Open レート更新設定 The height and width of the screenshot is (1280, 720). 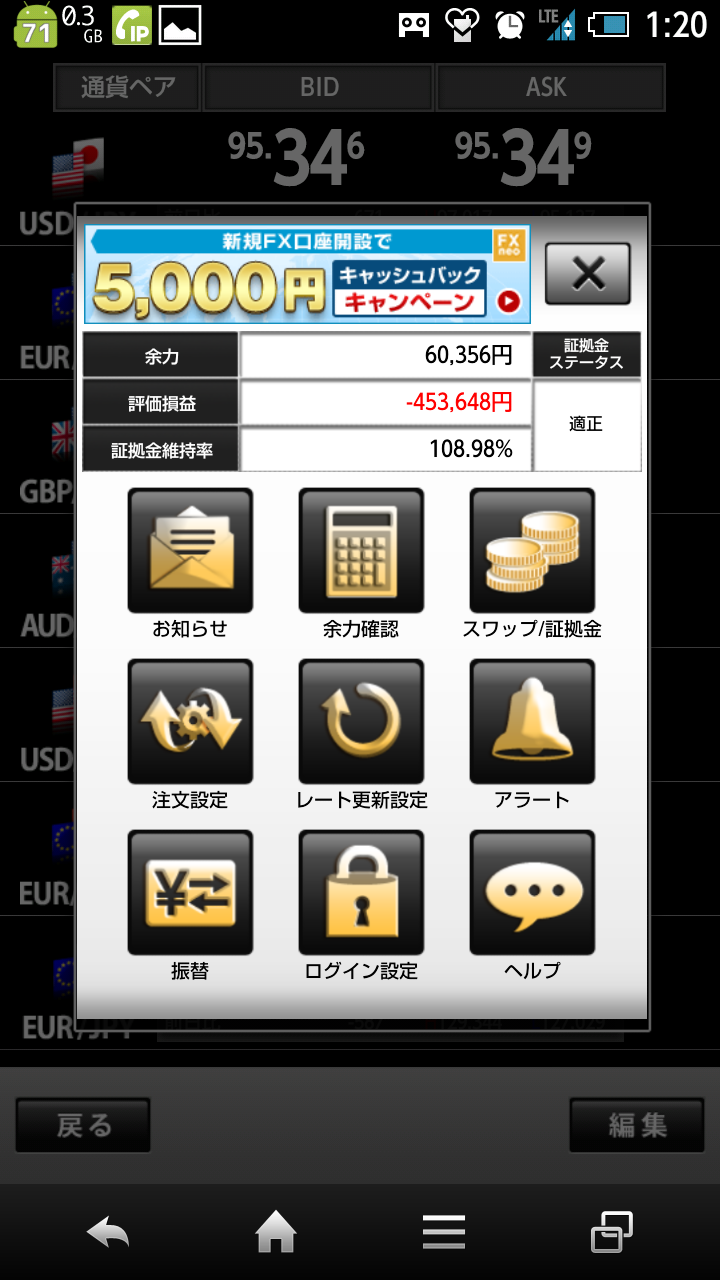coord(361,722)
